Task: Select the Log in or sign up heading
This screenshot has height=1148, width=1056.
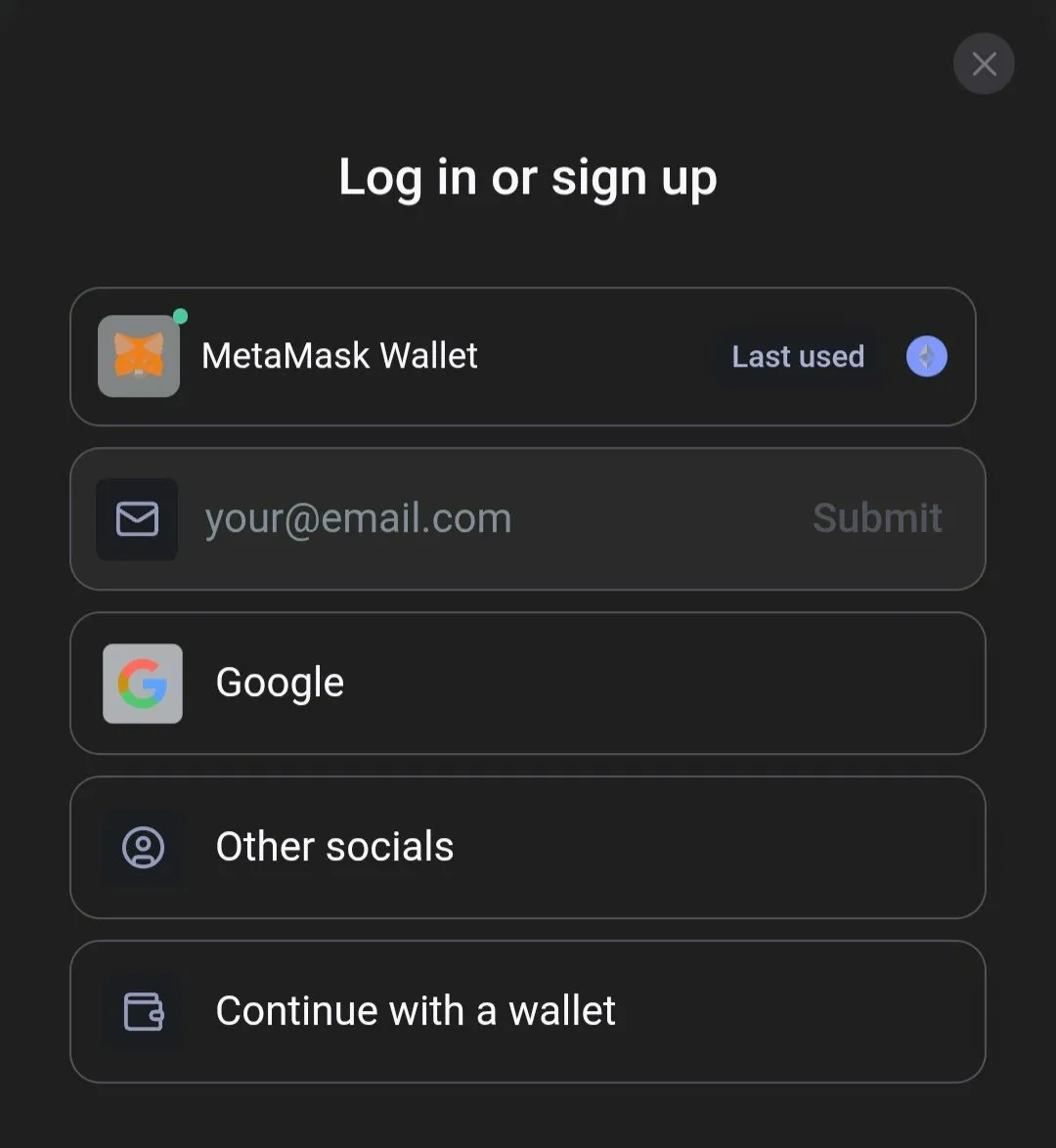Action: (x=528, y=177)
